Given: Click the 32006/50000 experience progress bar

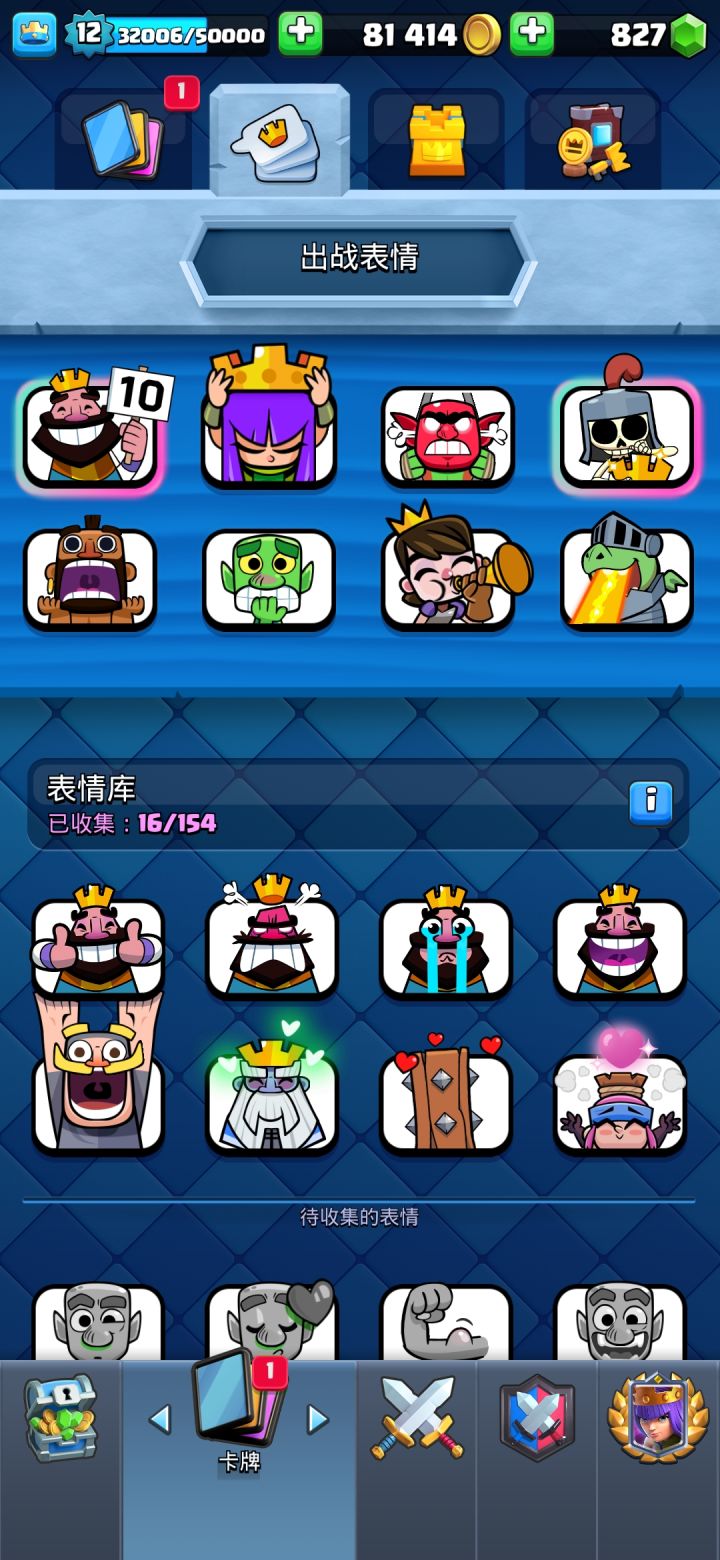Looking at the screenshot, I should [190, 33].
